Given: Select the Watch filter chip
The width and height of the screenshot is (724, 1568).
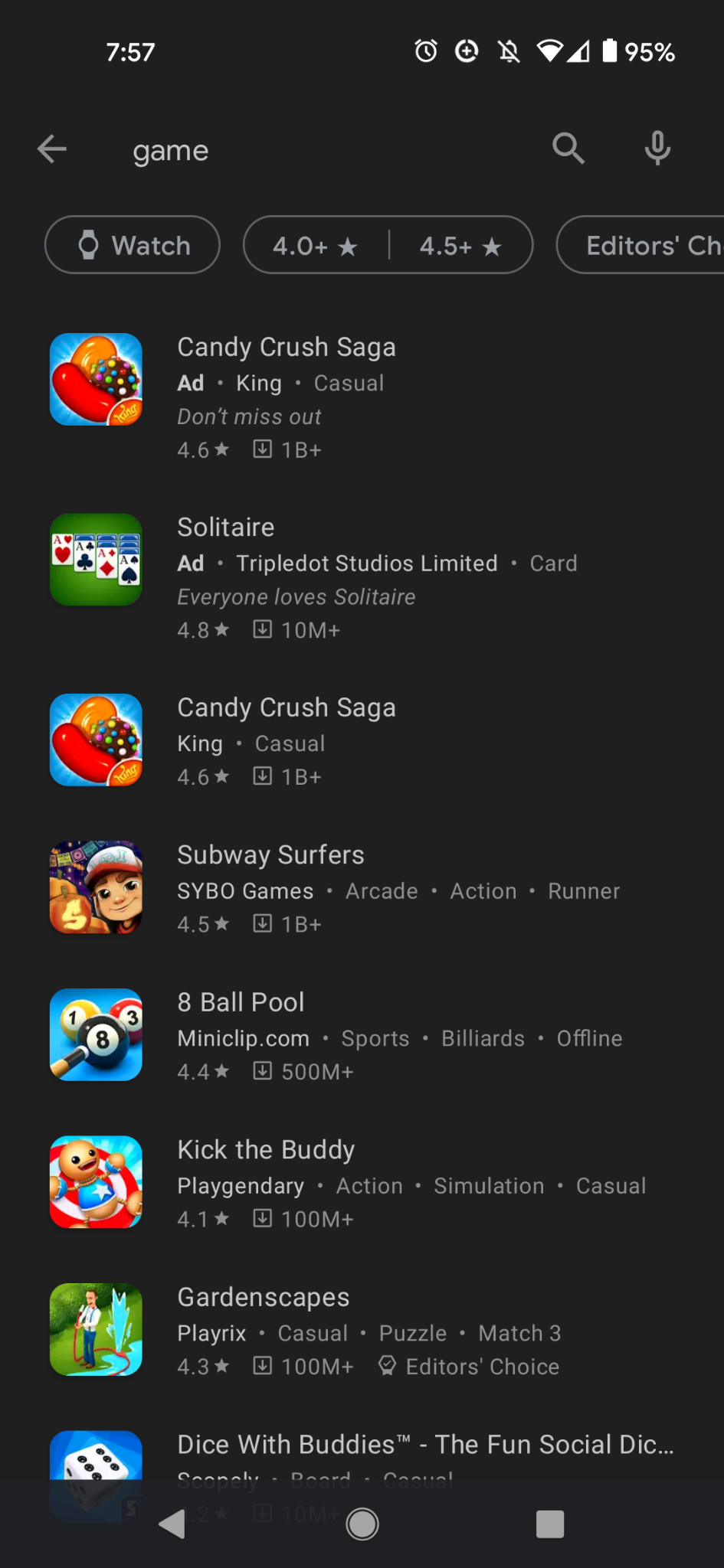Looking at the screenshot, I should coord(133,245).
